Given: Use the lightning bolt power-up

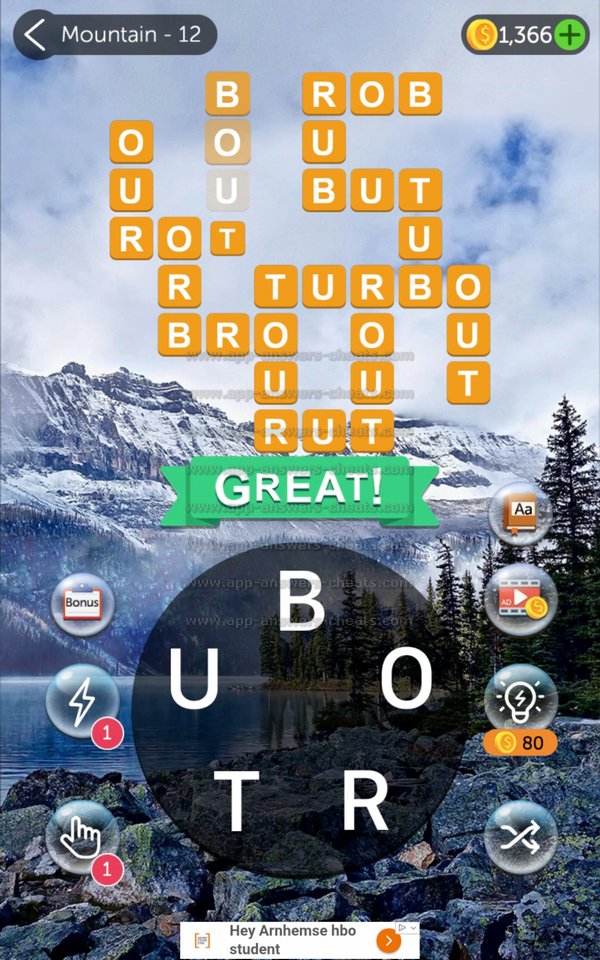Looking at the screenshot, I should 82,700.
